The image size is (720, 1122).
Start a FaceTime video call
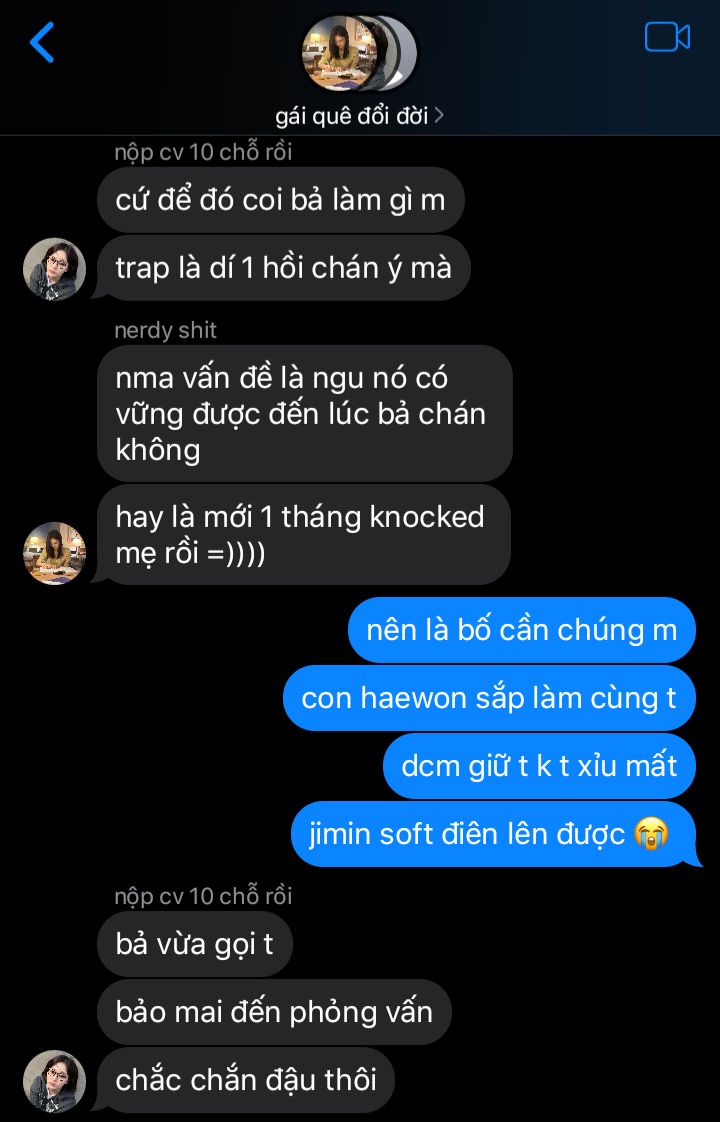pos(667,37)
